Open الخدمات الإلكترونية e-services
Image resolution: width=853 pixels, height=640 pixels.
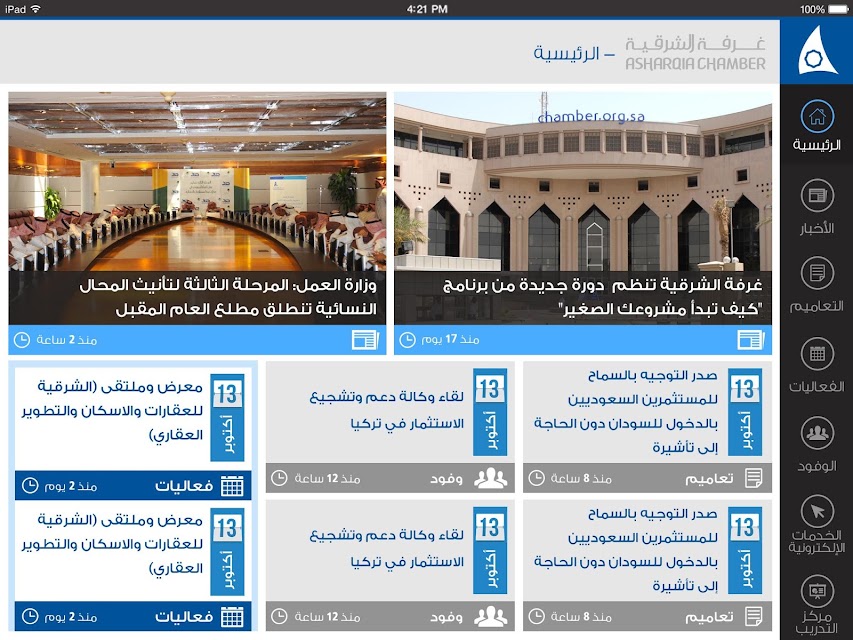817,524
